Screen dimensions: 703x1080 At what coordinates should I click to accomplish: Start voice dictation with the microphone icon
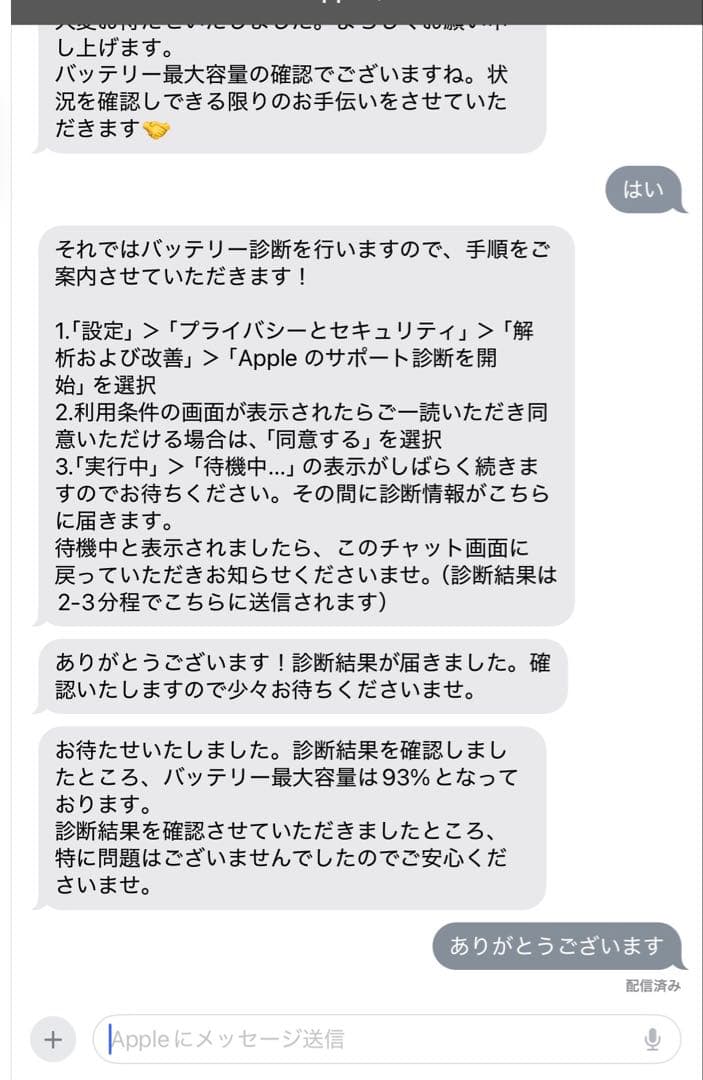[x=652, y=1040]
